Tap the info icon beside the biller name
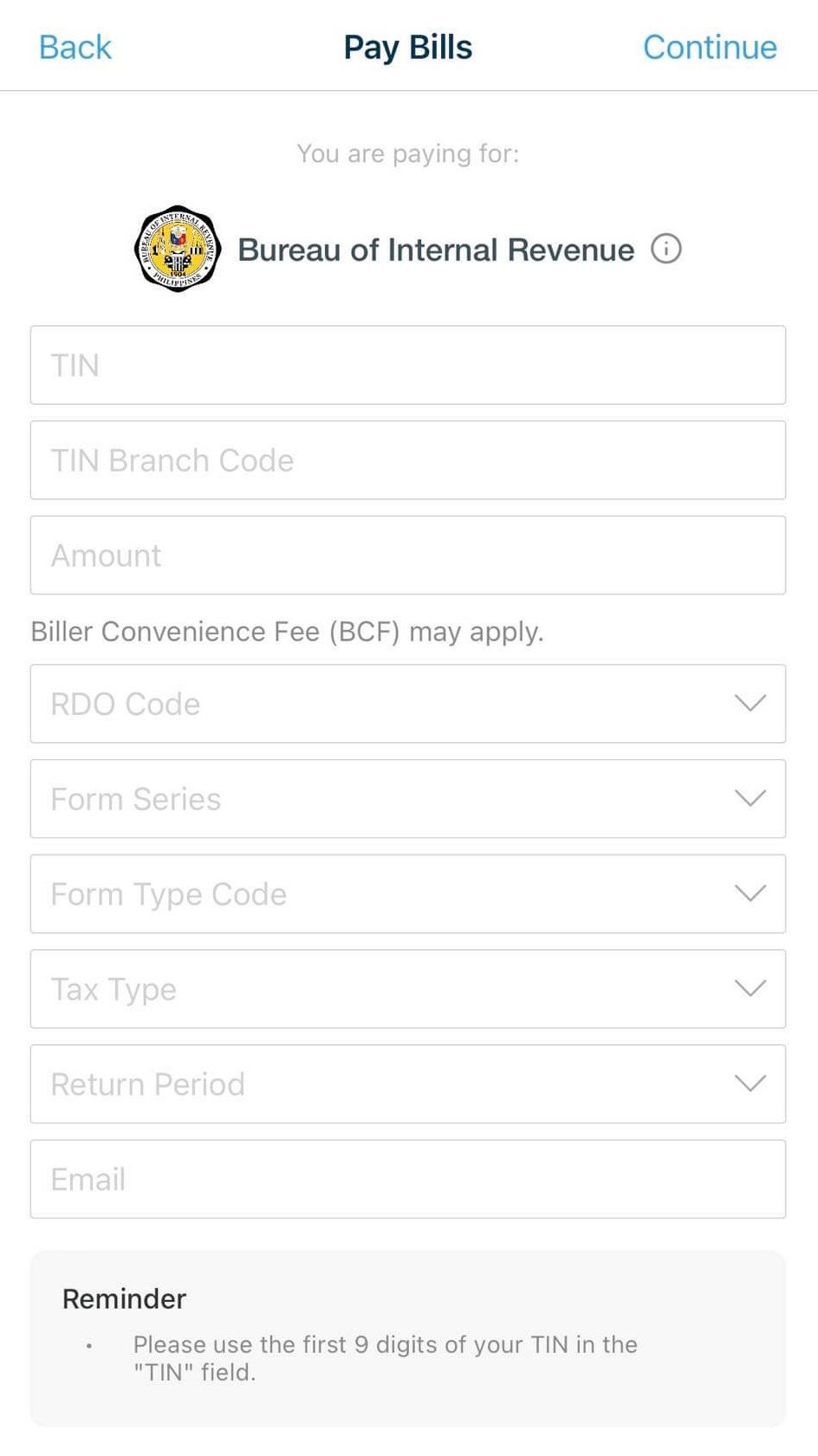Image resolution: width=818 pixels, height=1456 pixels. point(665,249)
